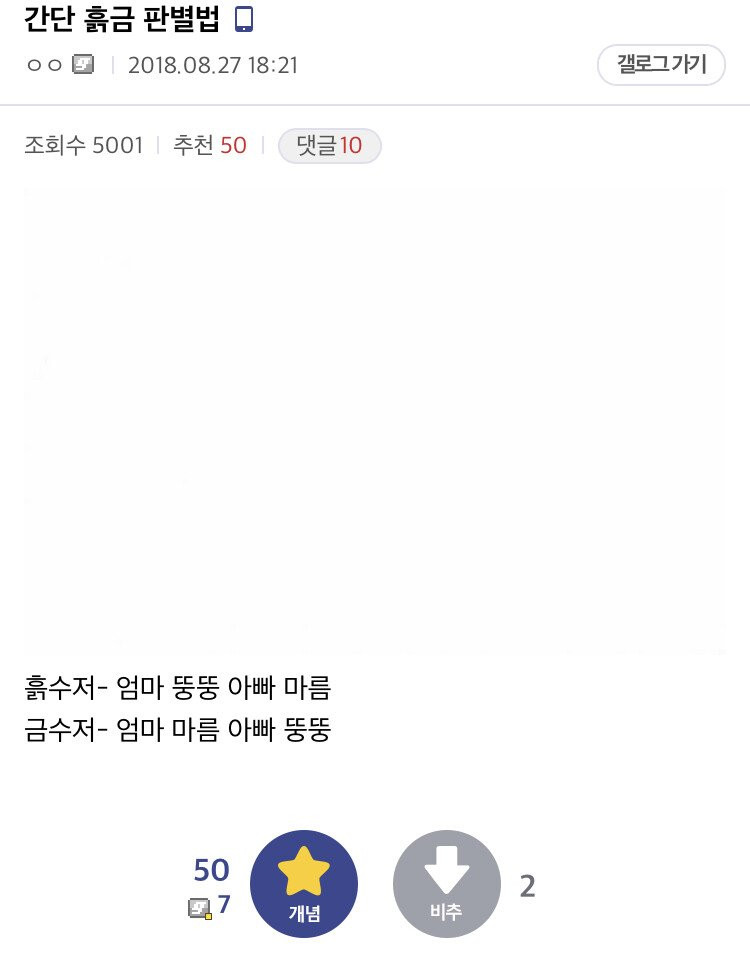Downvote post with the 비추 button
750x956 pixels.
446,884
